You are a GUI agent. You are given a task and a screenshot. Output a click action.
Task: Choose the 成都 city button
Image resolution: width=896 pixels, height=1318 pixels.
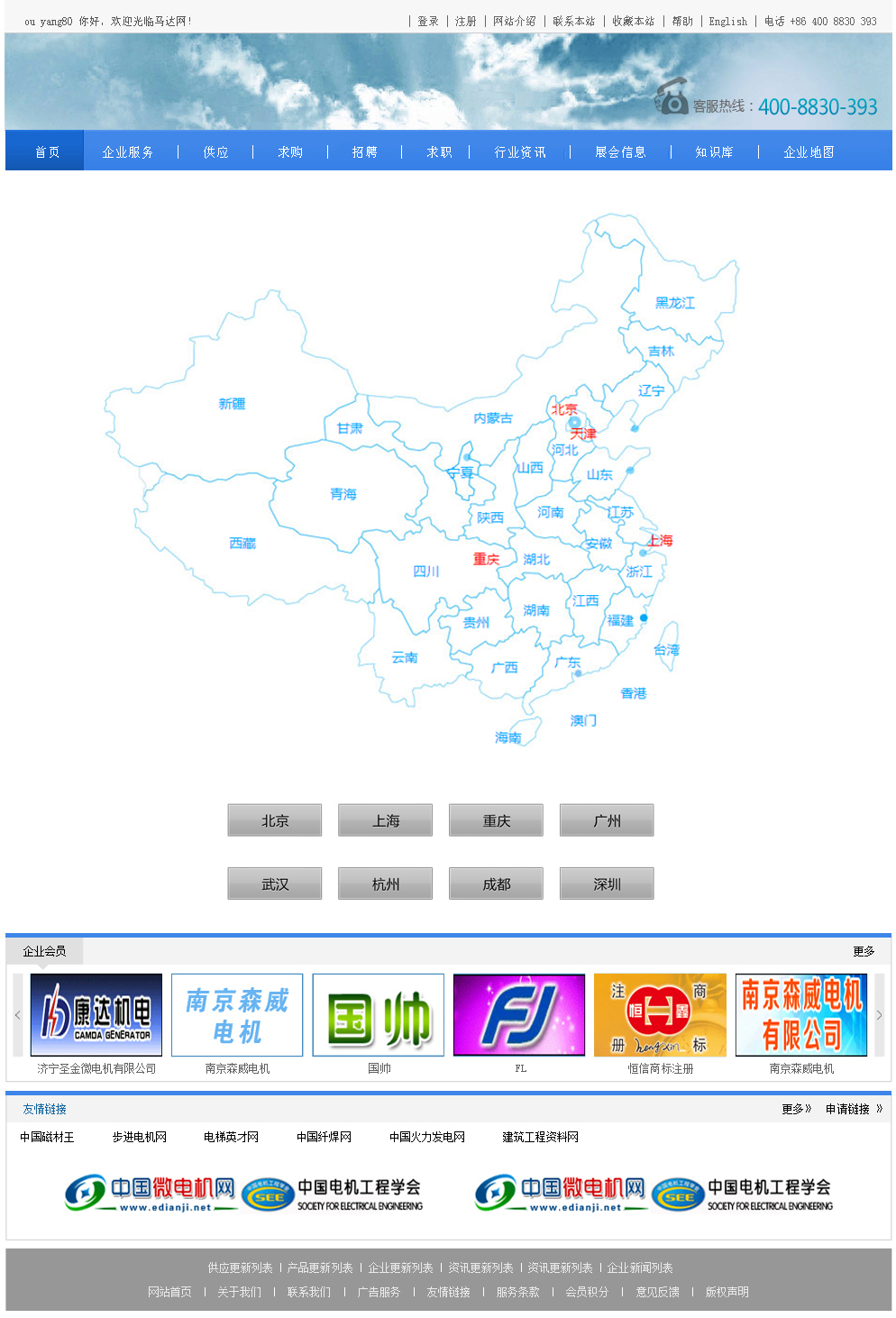pos(496,884)
